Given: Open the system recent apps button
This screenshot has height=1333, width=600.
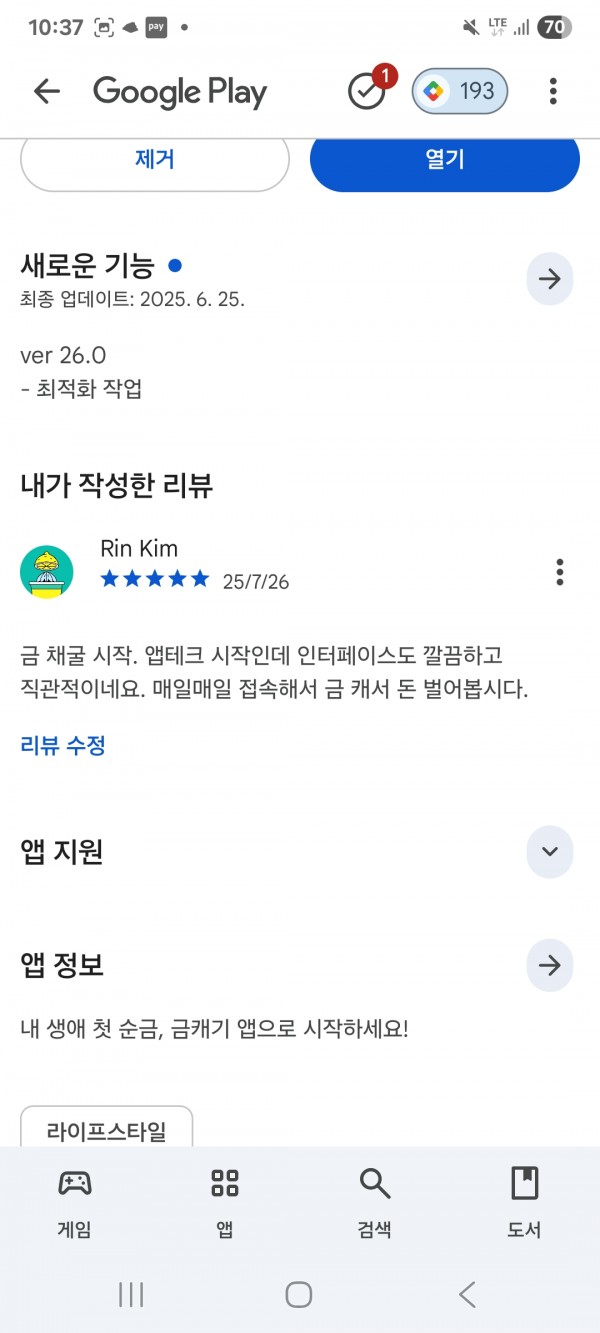Looking at the screenshot, I should [131, 1294].
